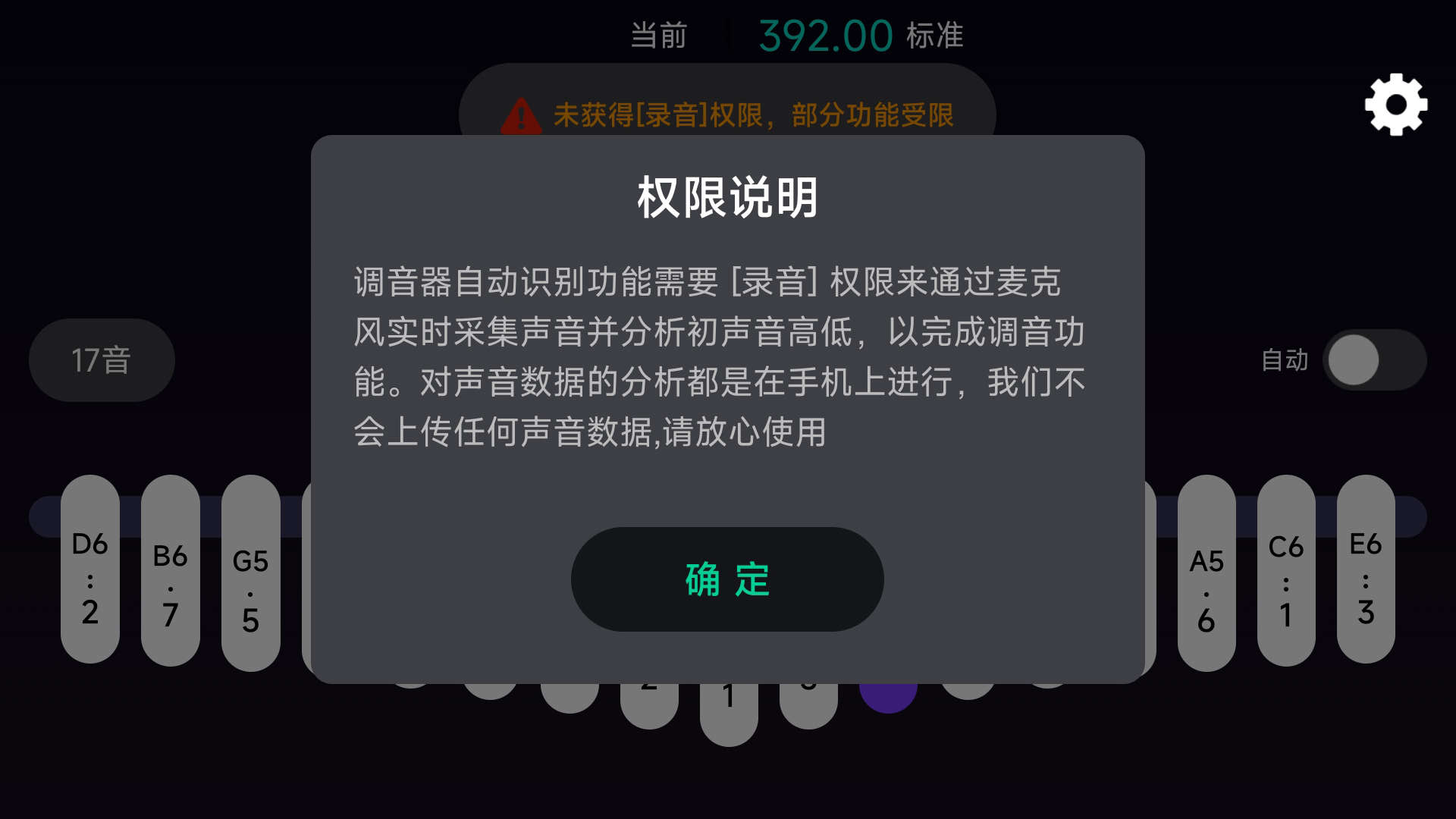
Task: Open the settings gear
Action: click(1395, 105)
